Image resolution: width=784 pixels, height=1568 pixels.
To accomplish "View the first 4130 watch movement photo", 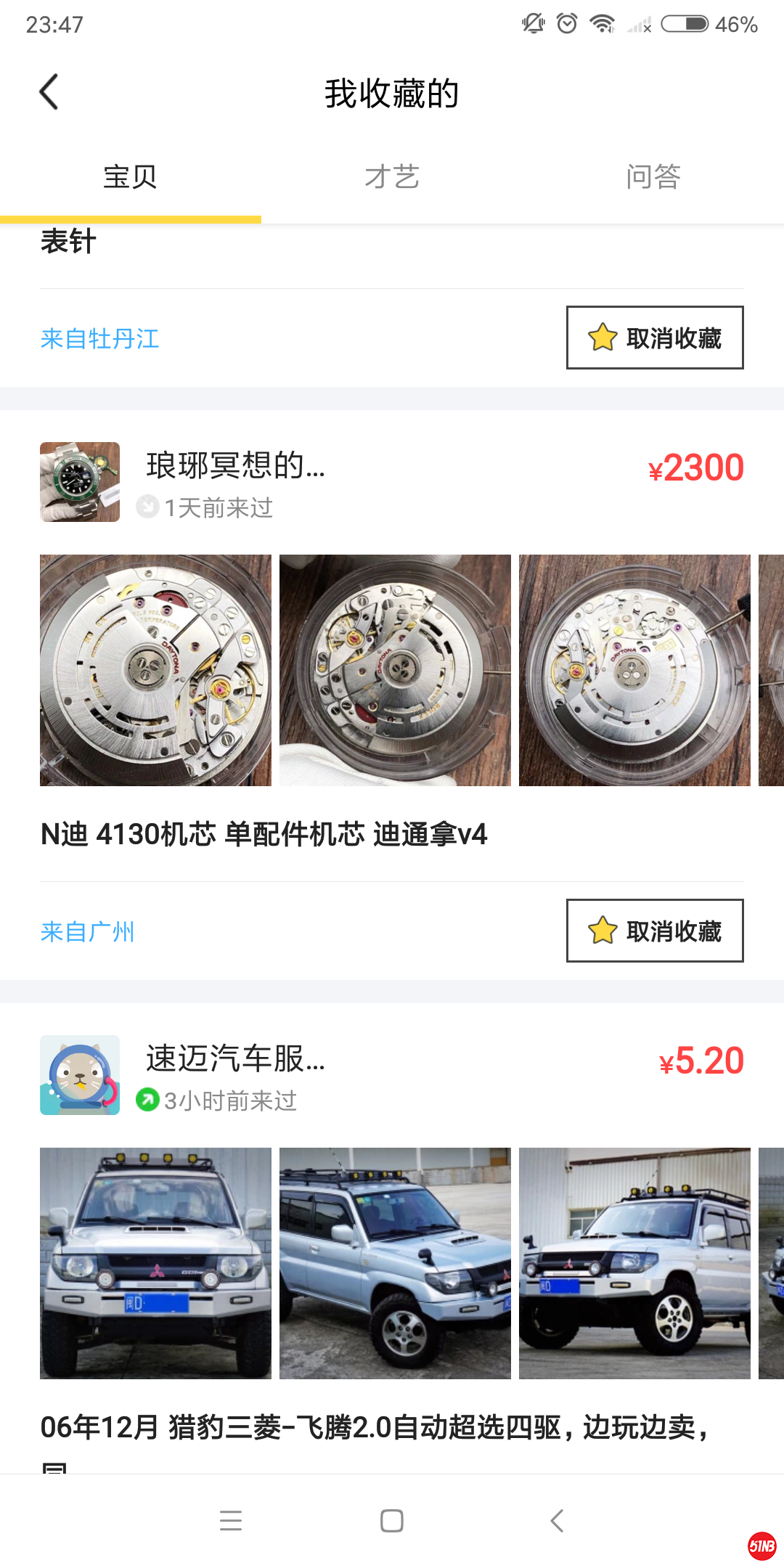I will coord(155,670).
